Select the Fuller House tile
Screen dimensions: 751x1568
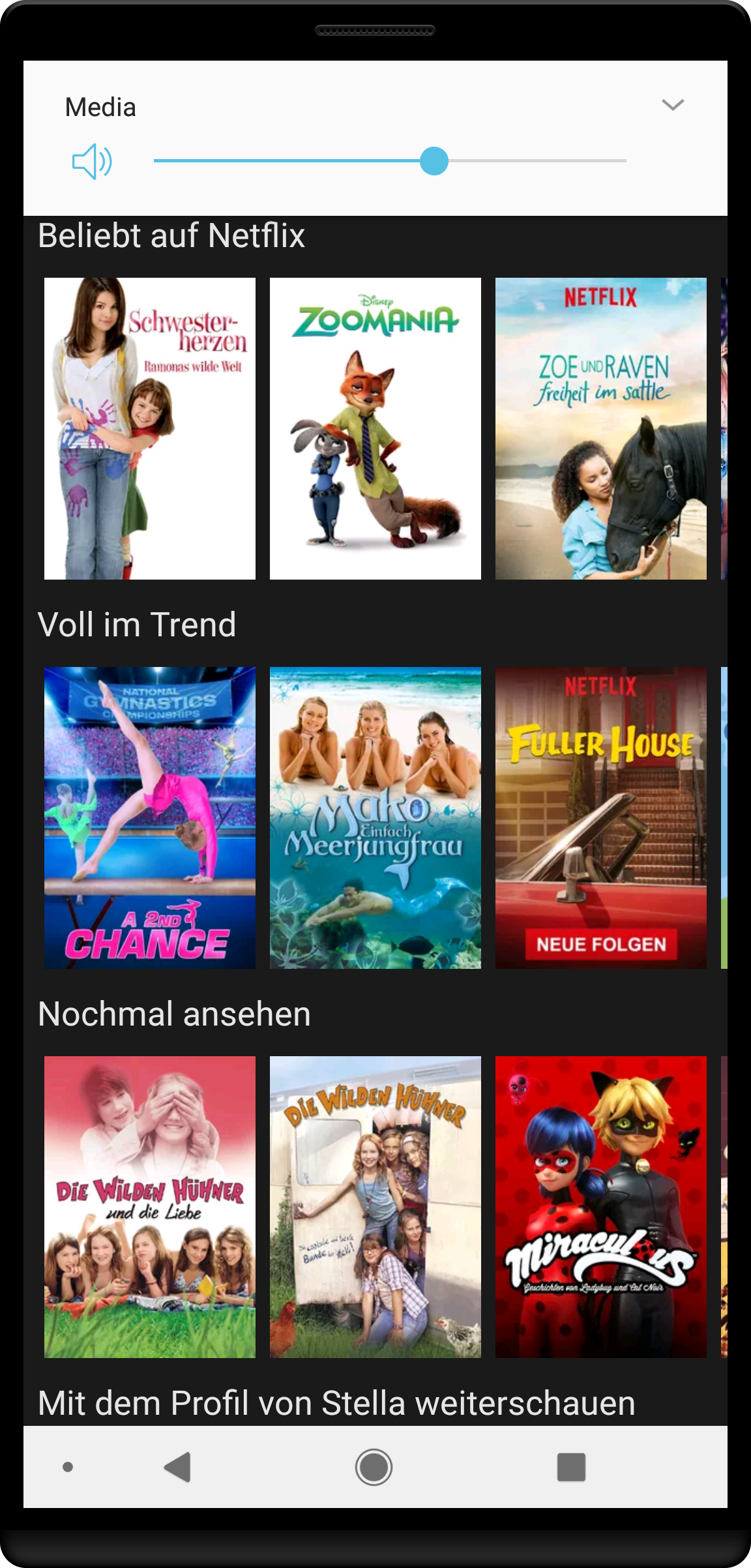click(600, 818)
